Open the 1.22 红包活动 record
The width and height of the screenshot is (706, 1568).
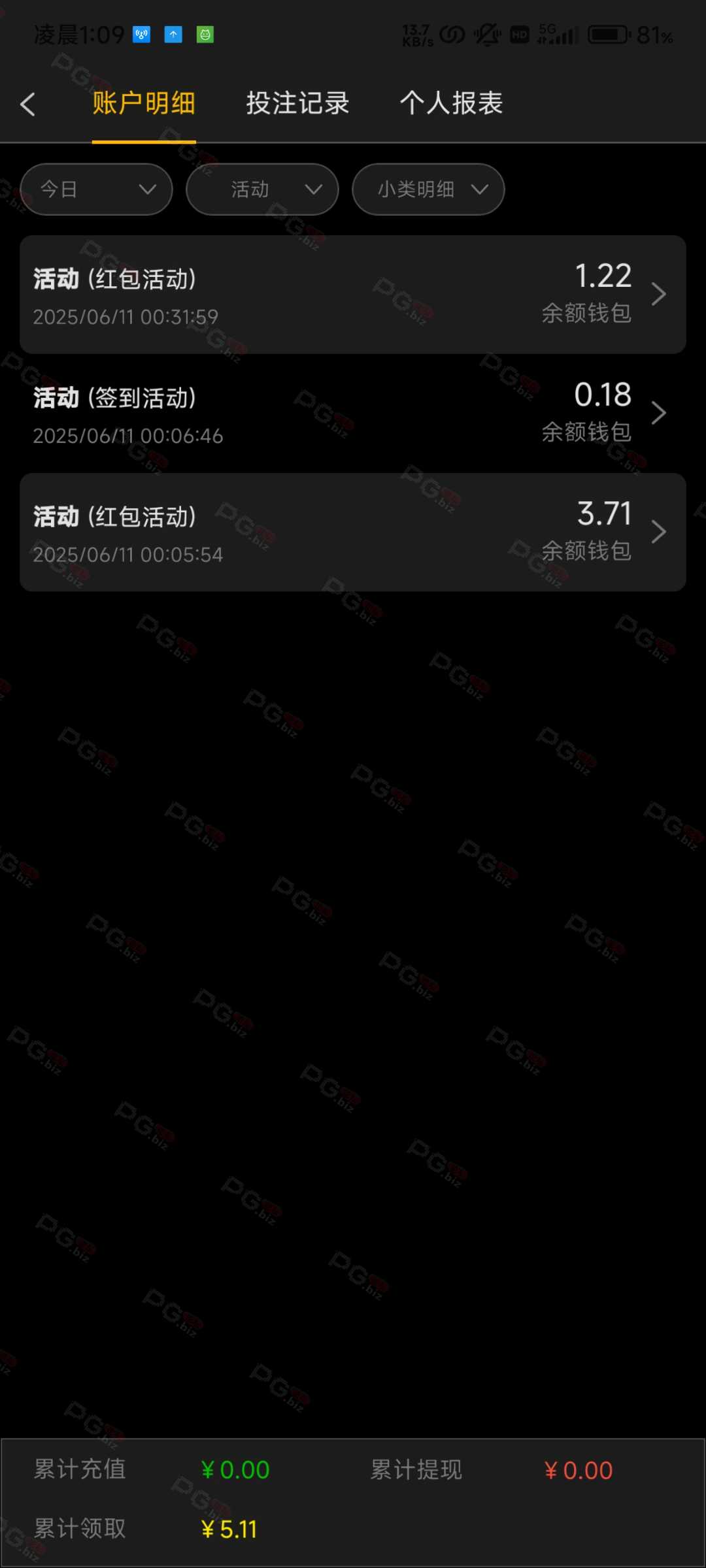coord(353,295)
